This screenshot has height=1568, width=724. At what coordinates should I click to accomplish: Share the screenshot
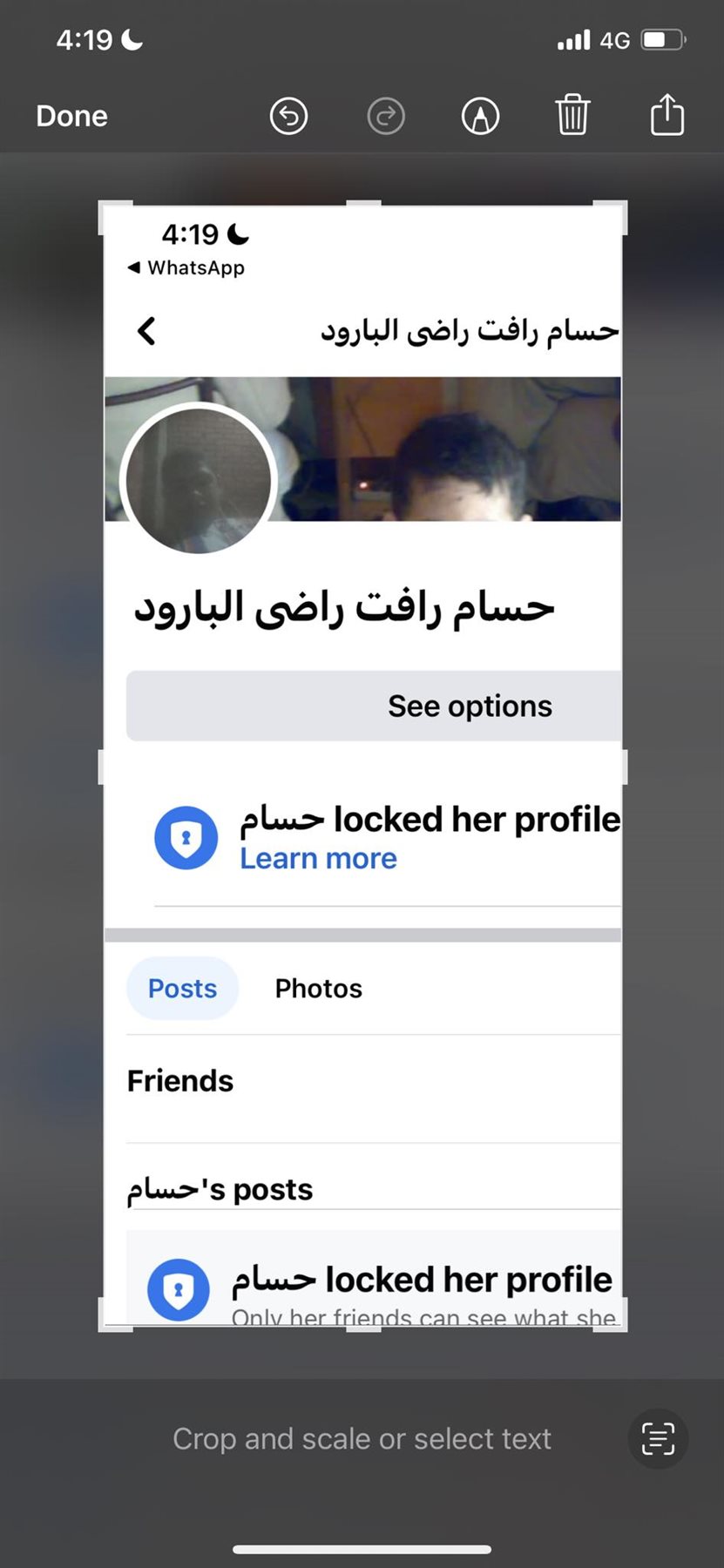666,114
